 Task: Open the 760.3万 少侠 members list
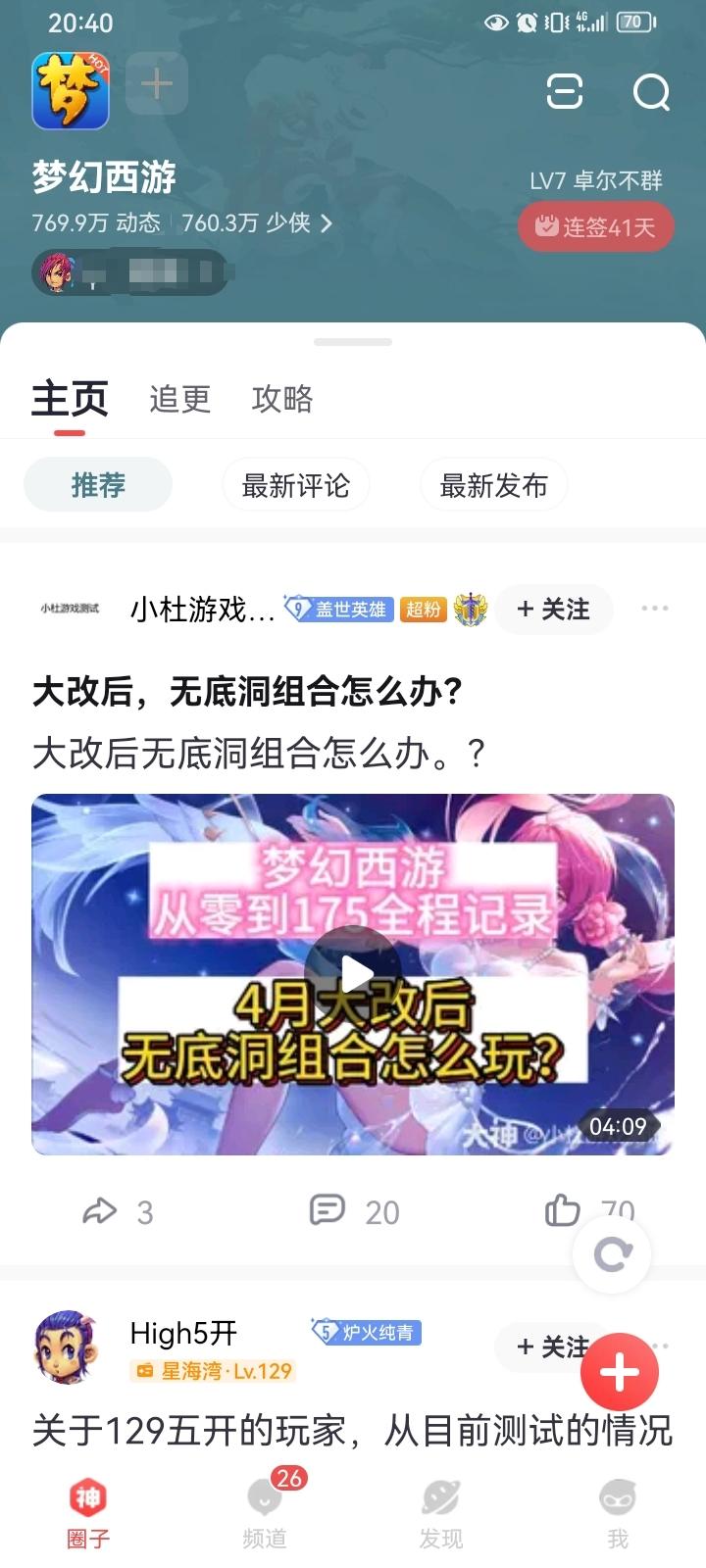[x=257, y=223]
